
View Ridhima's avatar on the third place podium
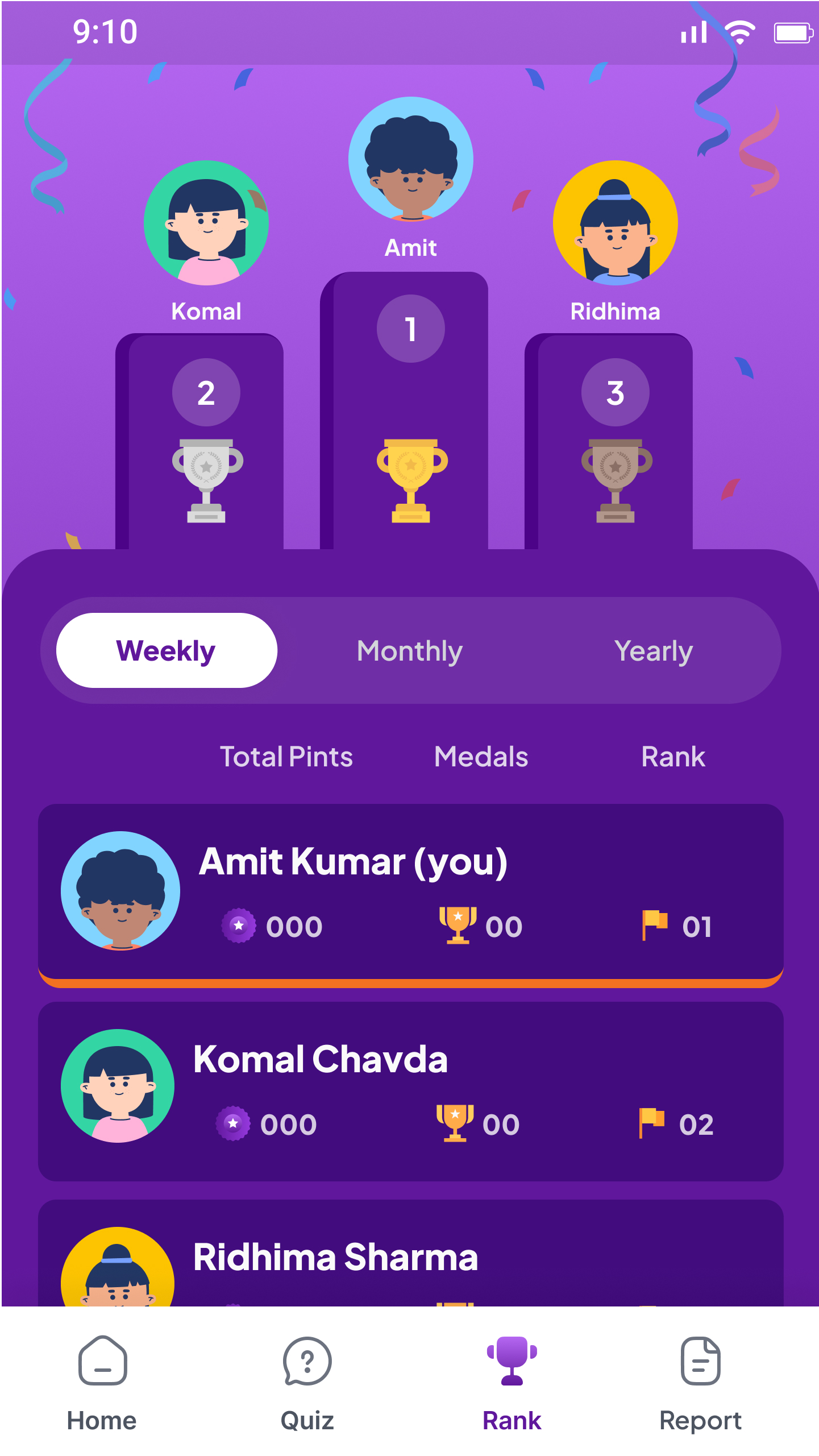tap(615, 223)
